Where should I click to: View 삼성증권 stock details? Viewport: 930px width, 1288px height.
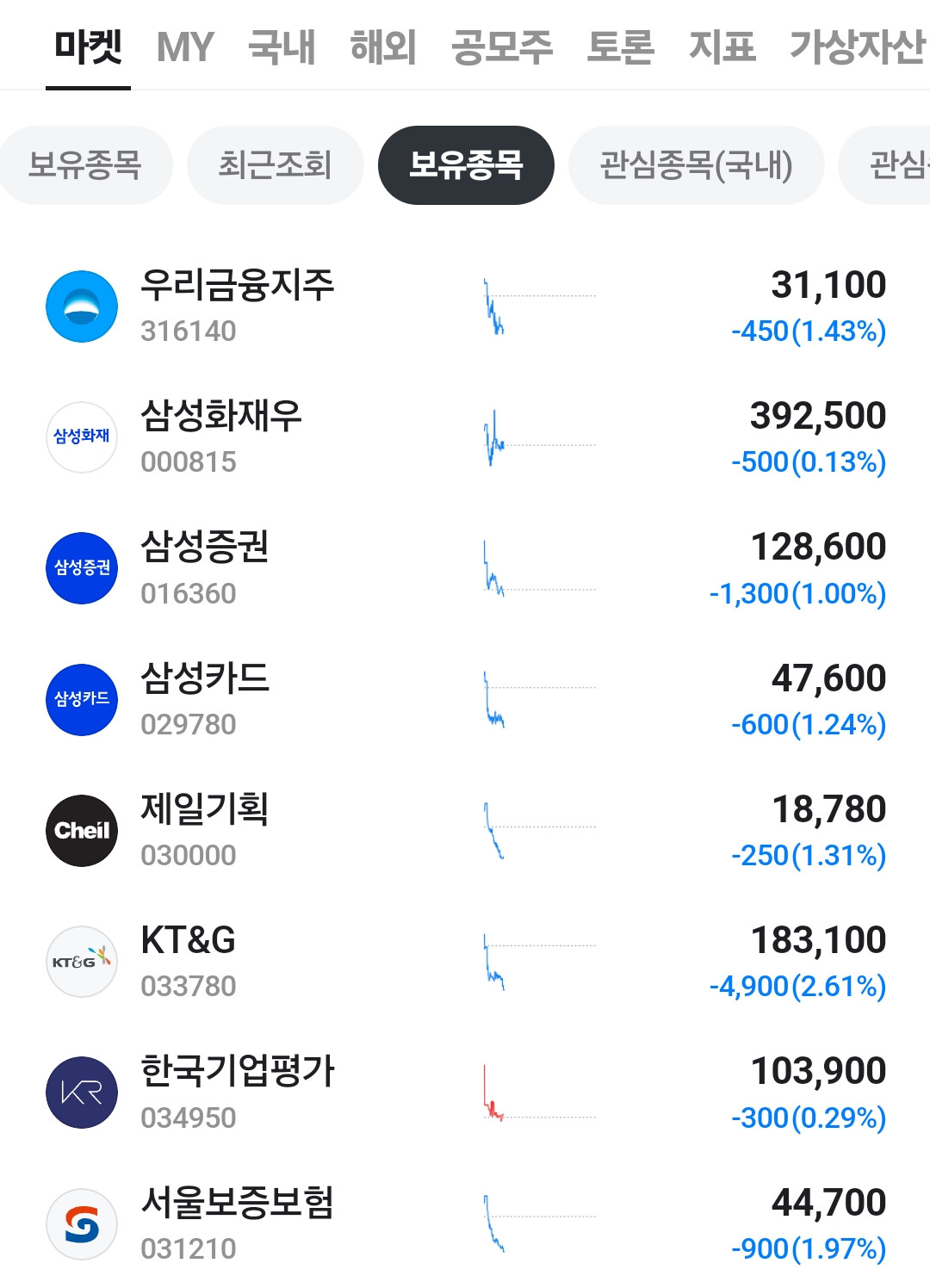pyautogui.click(x=465, y=568)
